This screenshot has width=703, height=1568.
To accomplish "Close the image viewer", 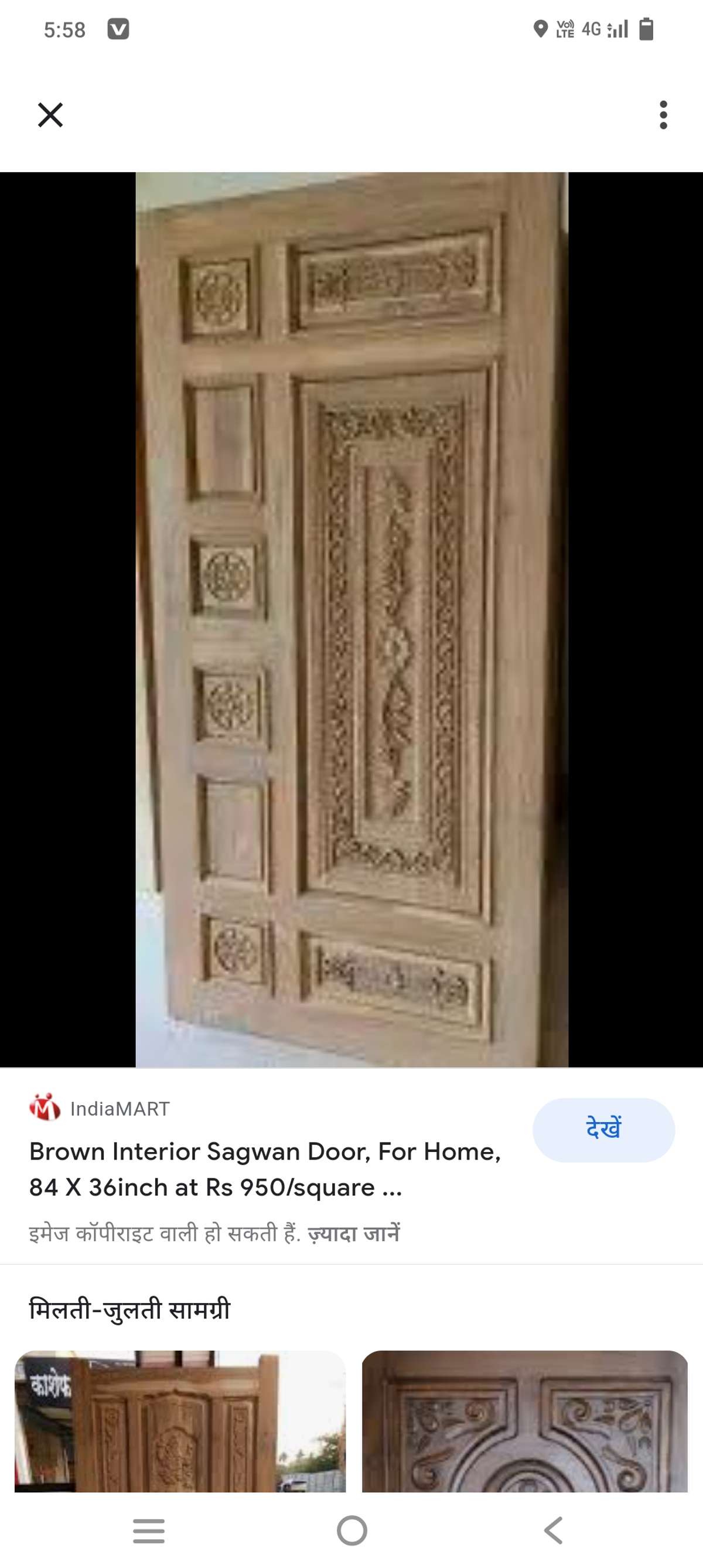I will tap(50, 114).
